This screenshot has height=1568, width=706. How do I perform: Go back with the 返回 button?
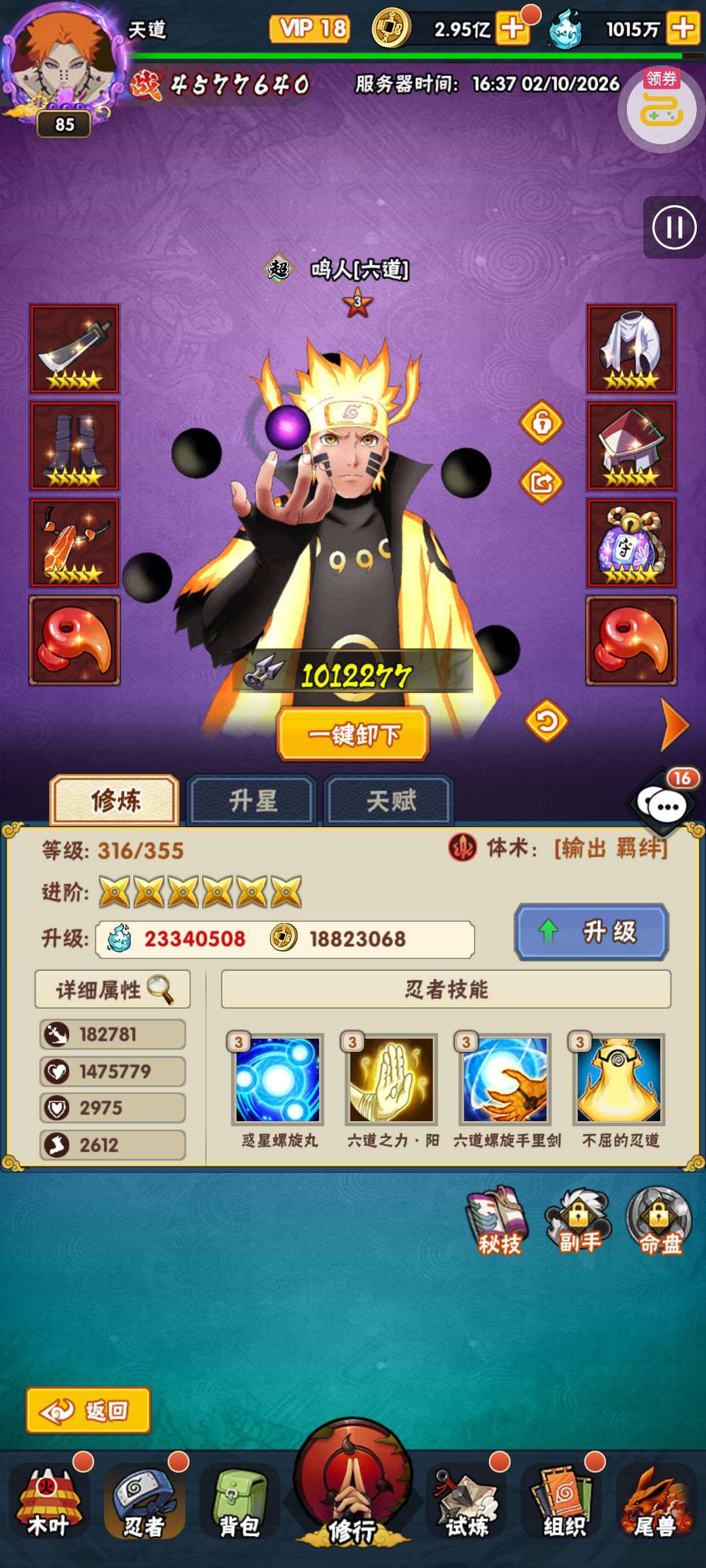[88, 1411]
